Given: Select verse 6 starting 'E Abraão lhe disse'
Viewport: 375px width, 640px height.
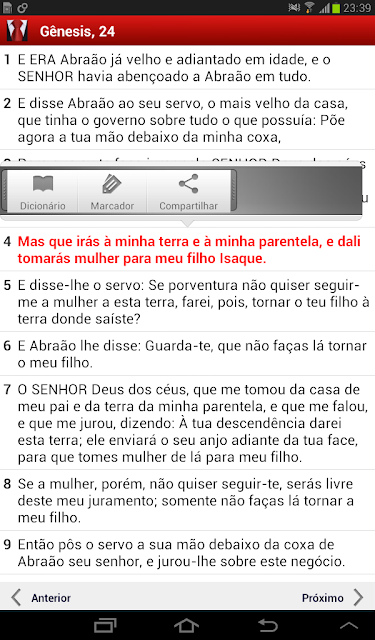Looking at the screenshot, I should click(187, 354).
